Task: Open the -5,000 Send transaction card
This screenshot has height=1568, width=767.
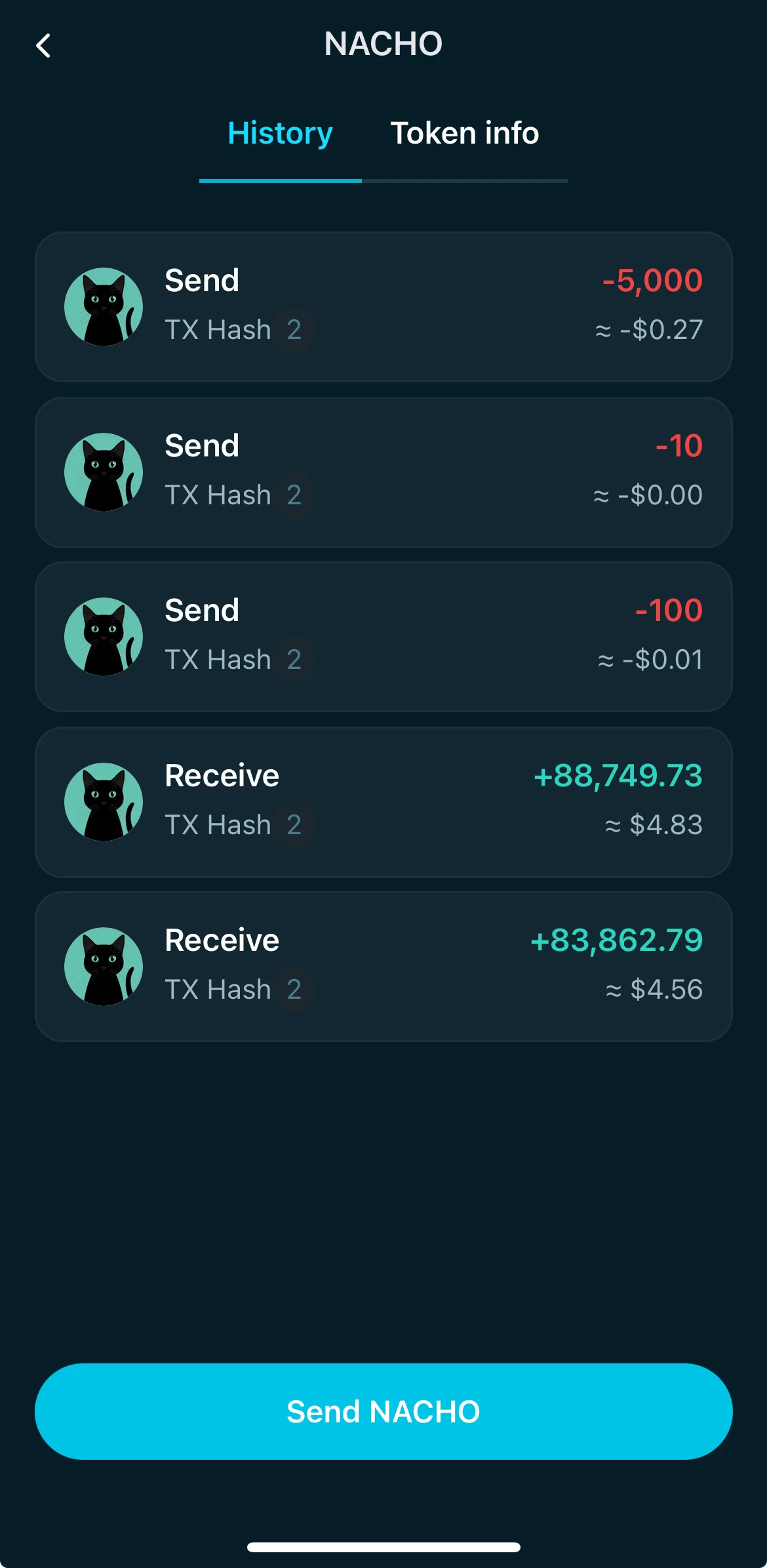Action: click(383, 306)
